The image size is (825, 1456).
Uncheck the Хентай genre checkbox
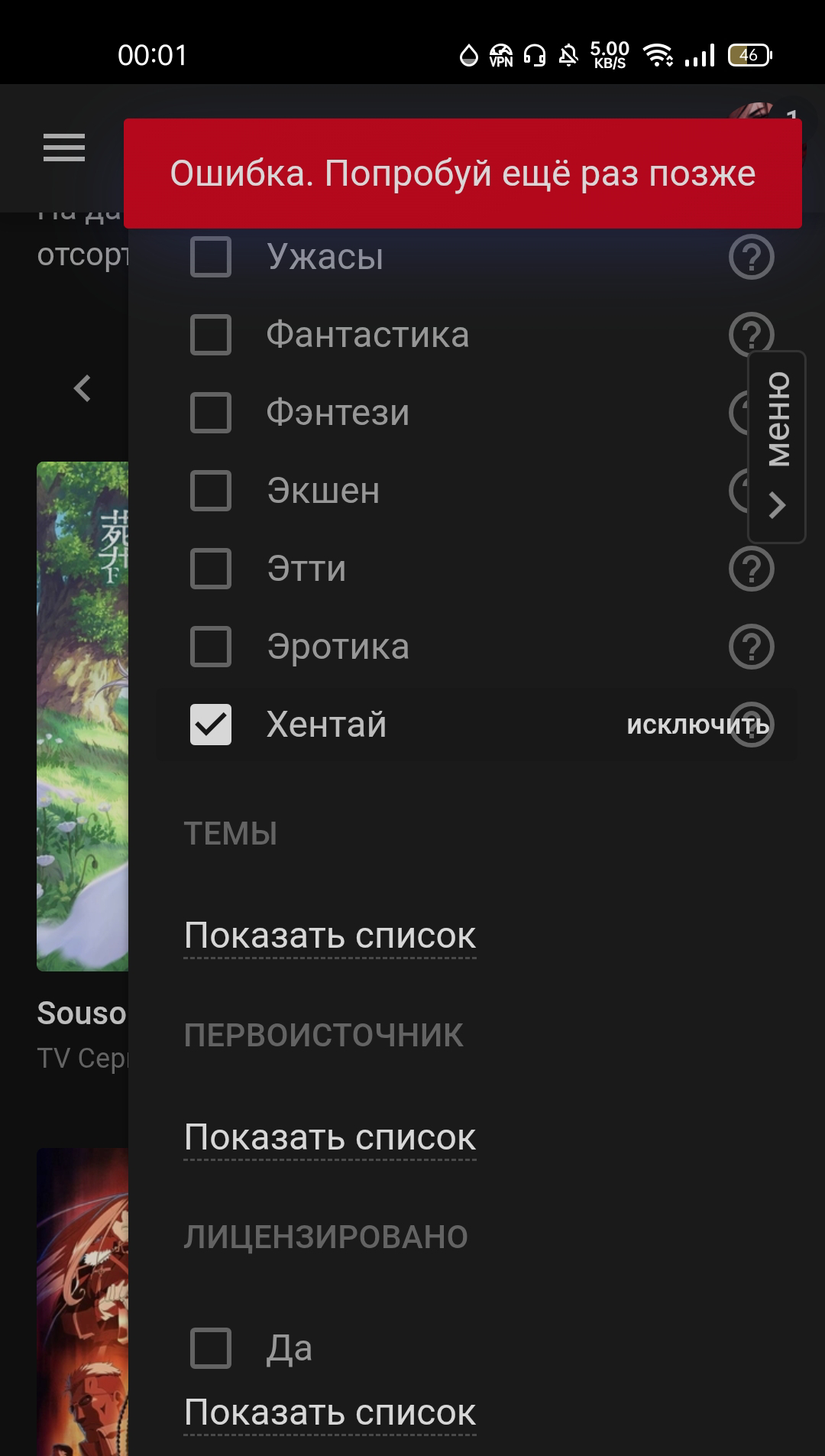[211, 725]
